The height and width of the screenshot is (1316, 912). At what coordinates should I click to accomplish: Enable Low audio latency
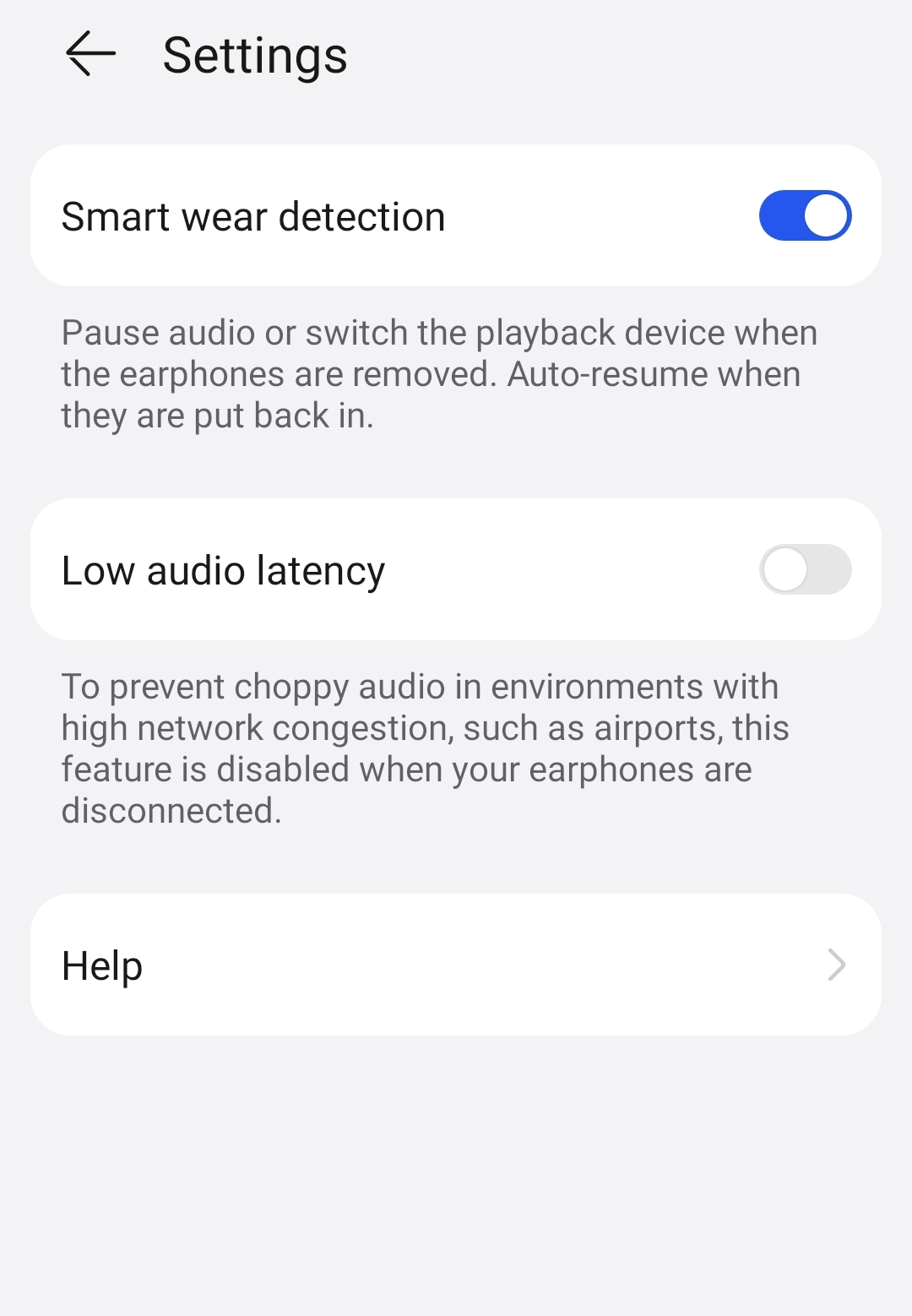[x=804, y=570]
